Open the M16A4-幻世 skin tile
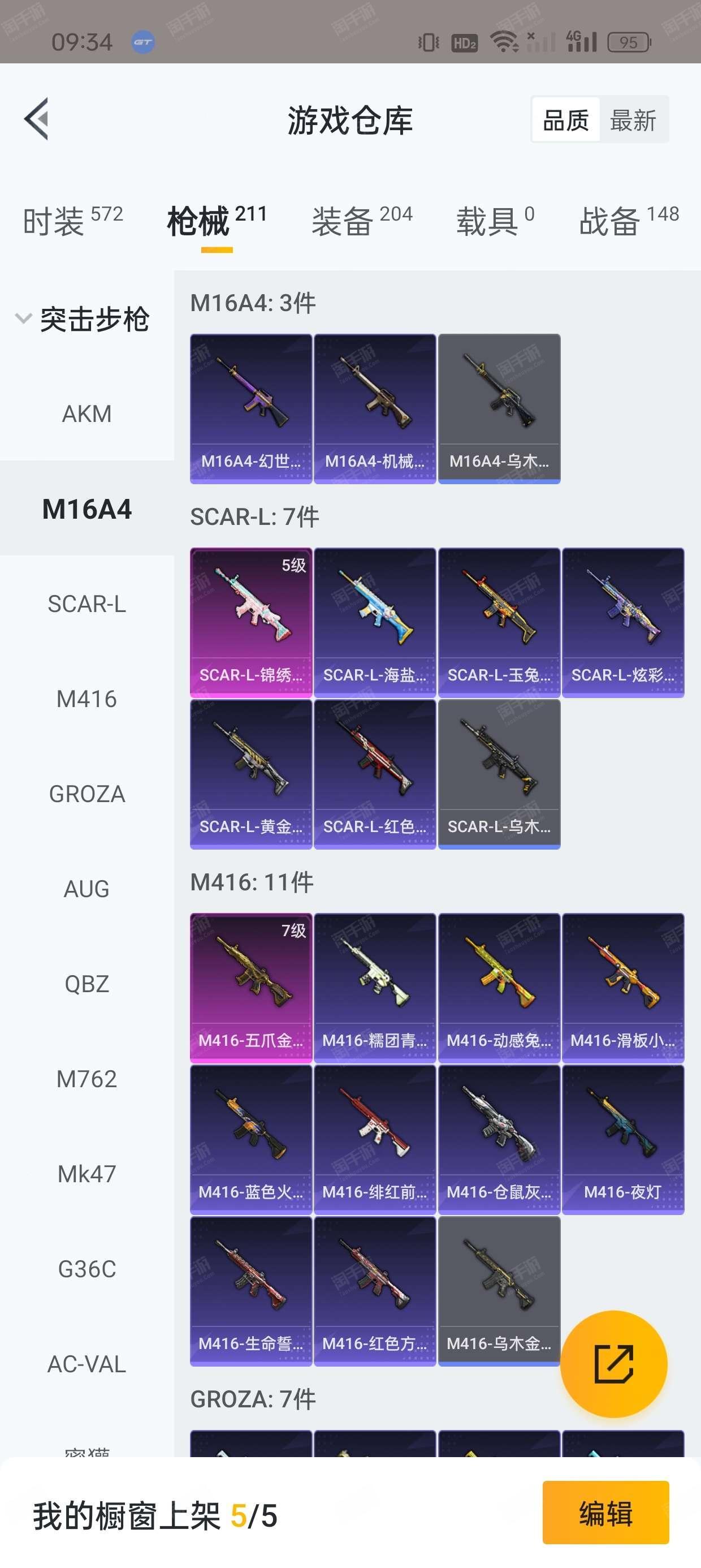Screen dimensions: 701x1568 (252, 408)
